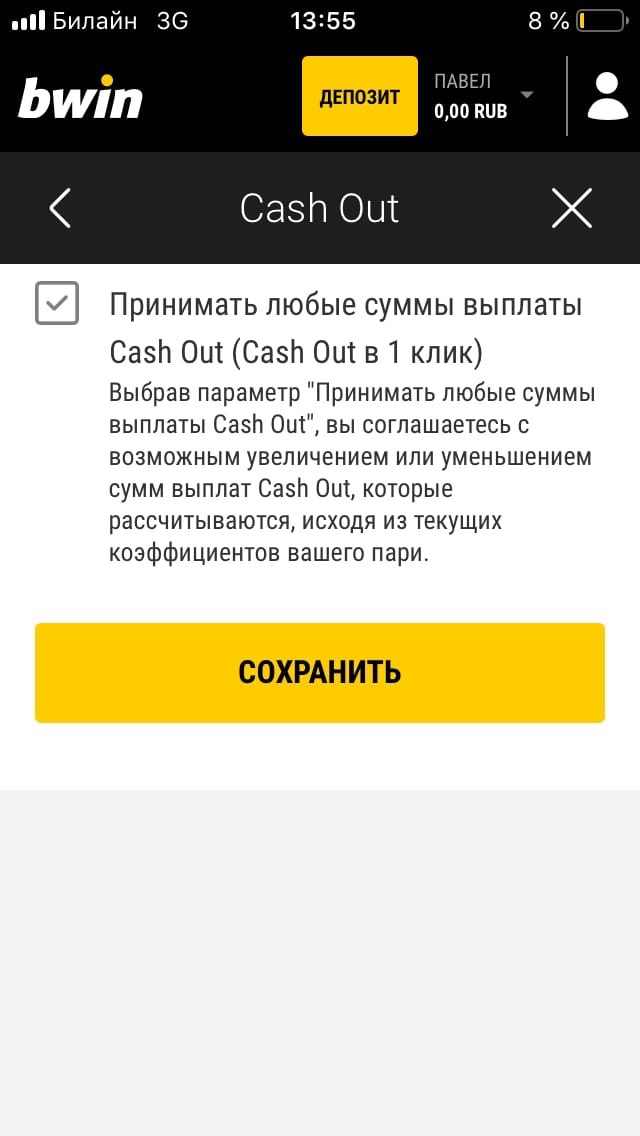Viewport: 640px width, 1136px height.
Task: Open the user profile icon
Action: 607,96
